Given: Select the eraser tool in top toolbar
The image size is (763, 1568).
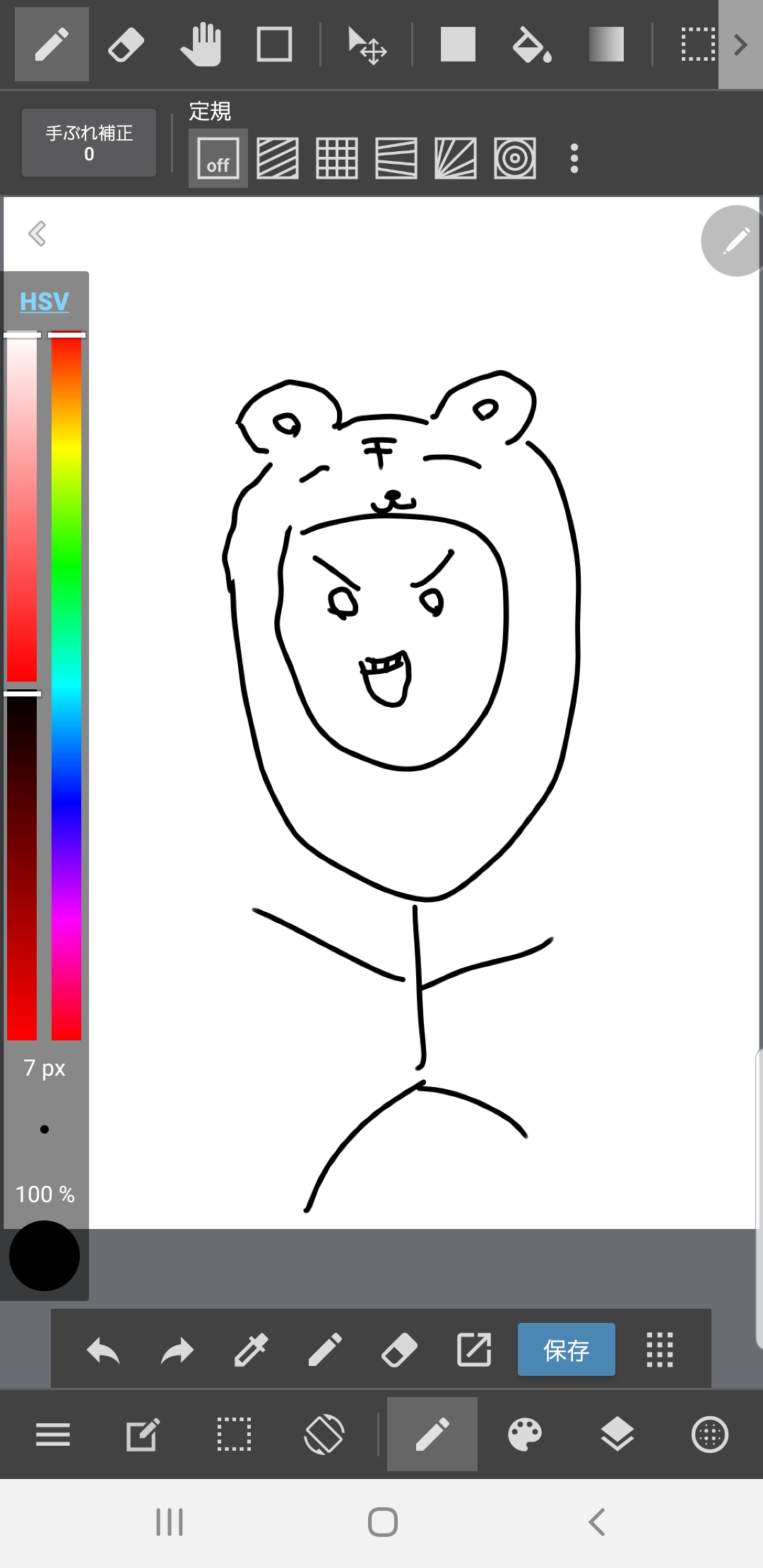Looking at the screenshot, I should pos(126,44).
